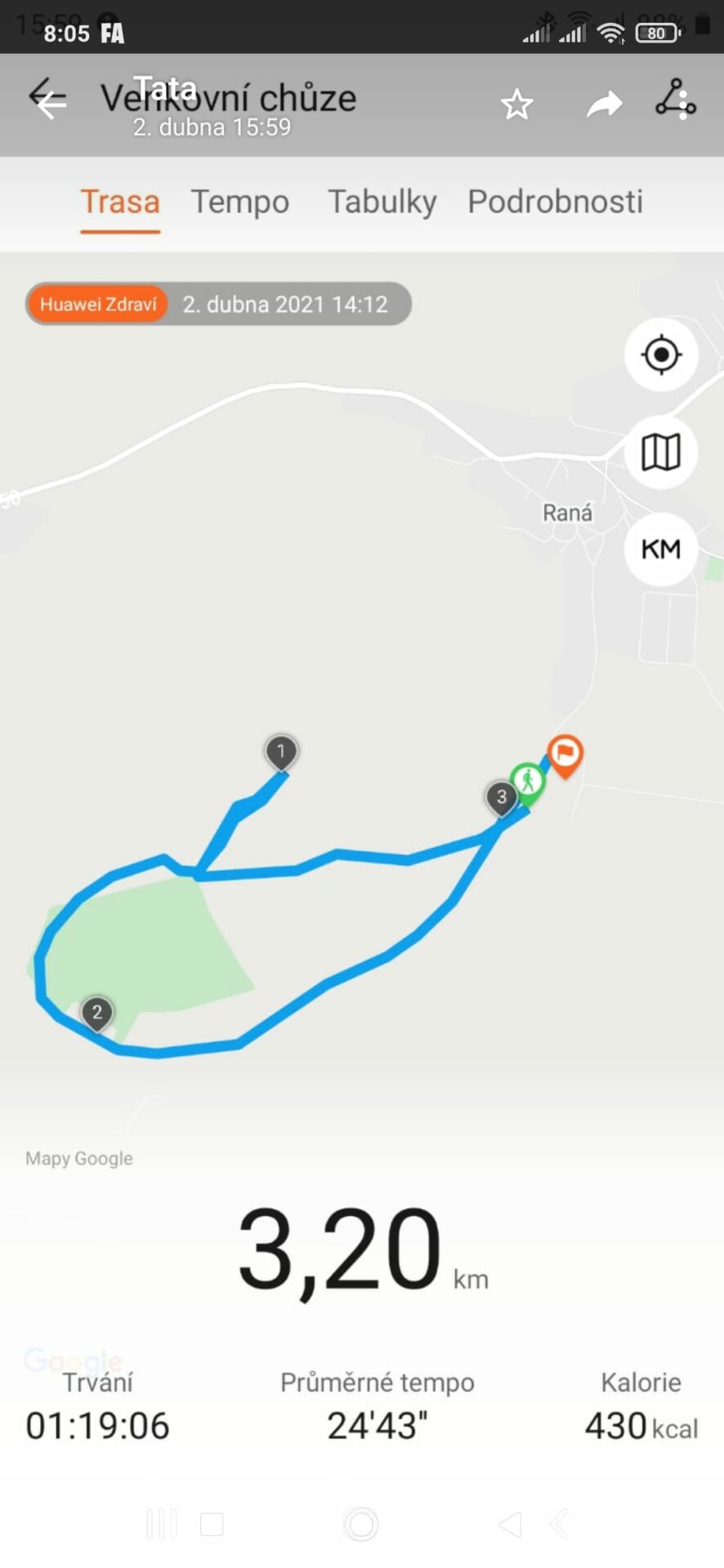Switch to the Tempo tab

(240, 202)
